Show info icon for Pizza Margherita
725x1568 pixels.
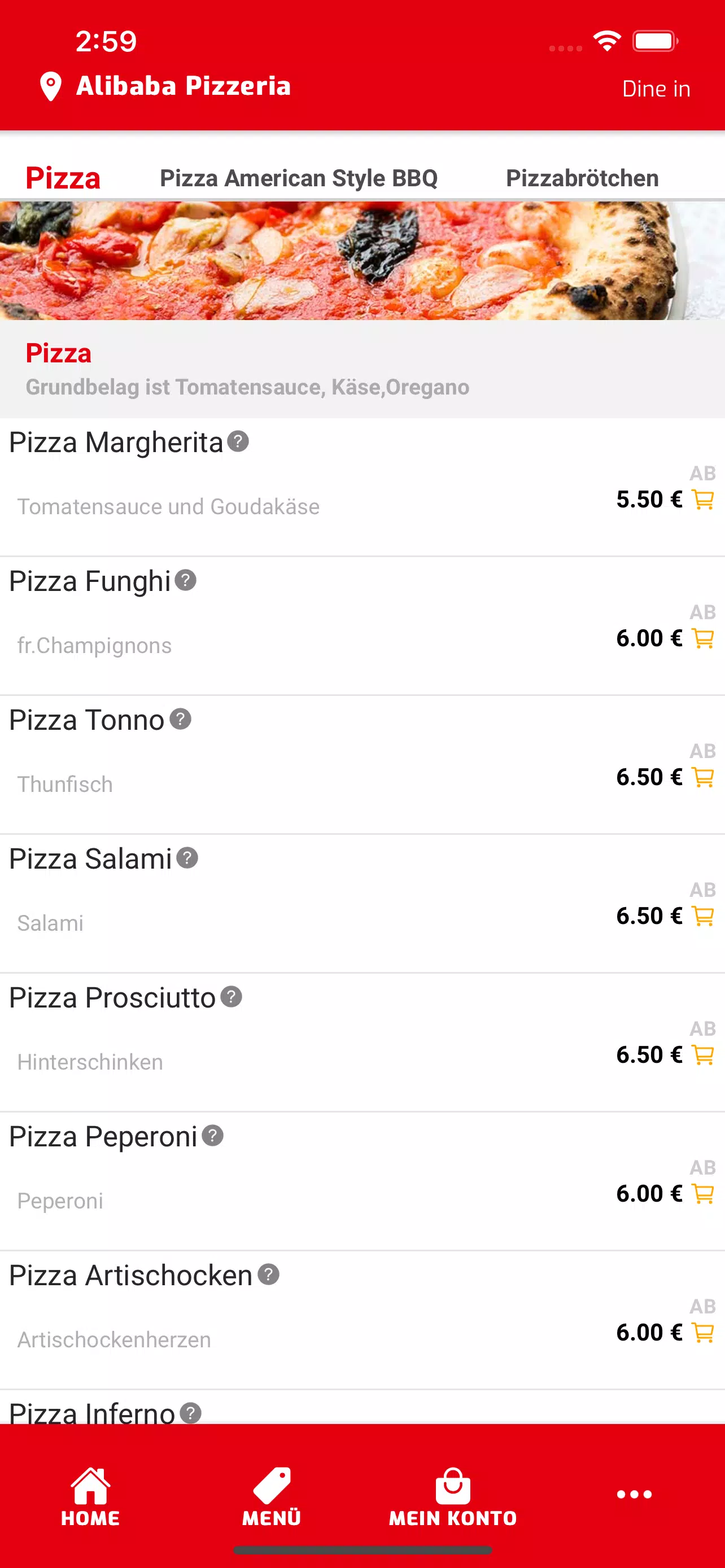tap(238, 441)
